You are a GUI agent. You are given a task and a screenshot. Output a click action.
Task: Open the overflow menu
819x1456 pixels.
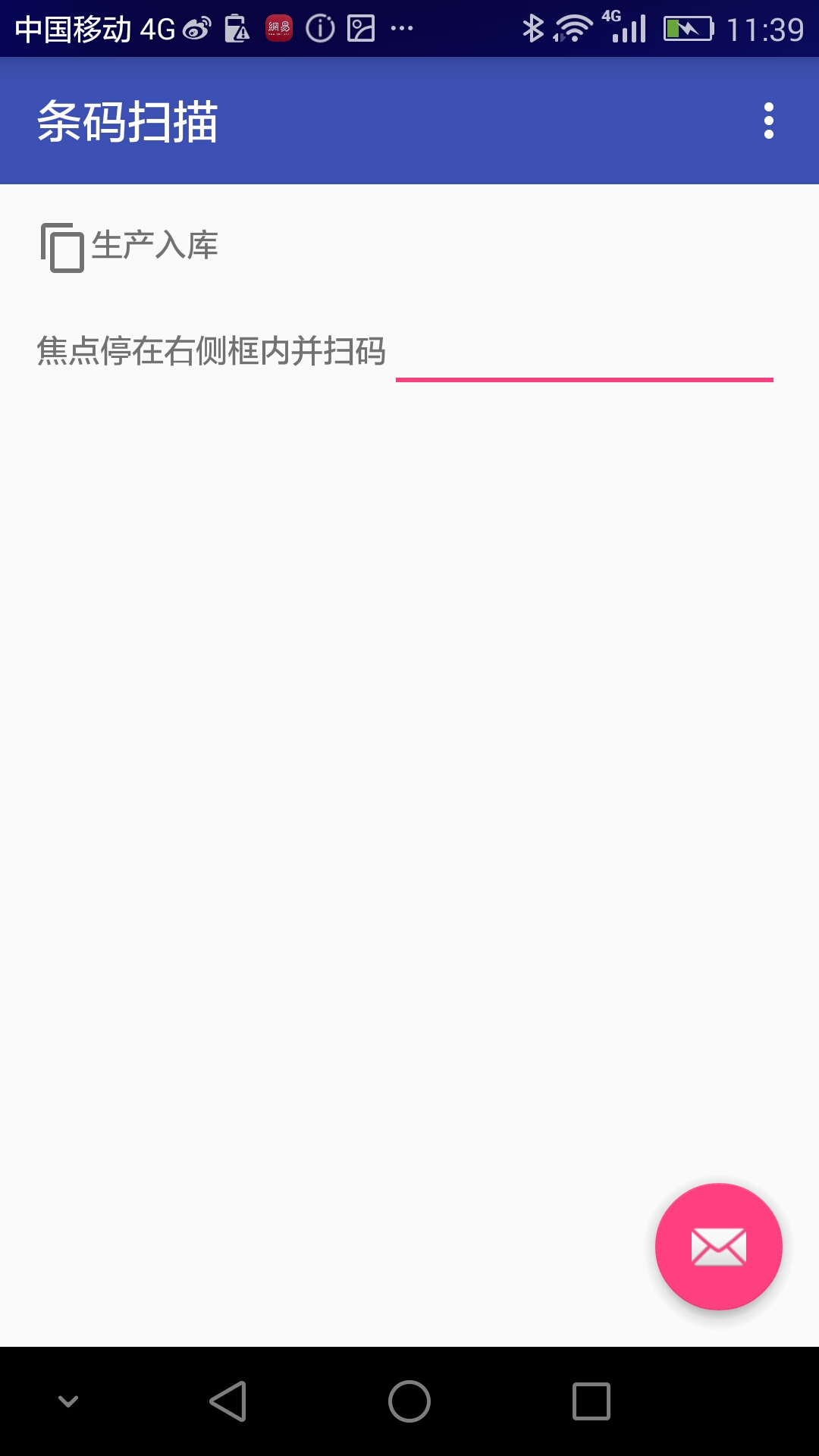pyautogui.click(x=769, y=121)
